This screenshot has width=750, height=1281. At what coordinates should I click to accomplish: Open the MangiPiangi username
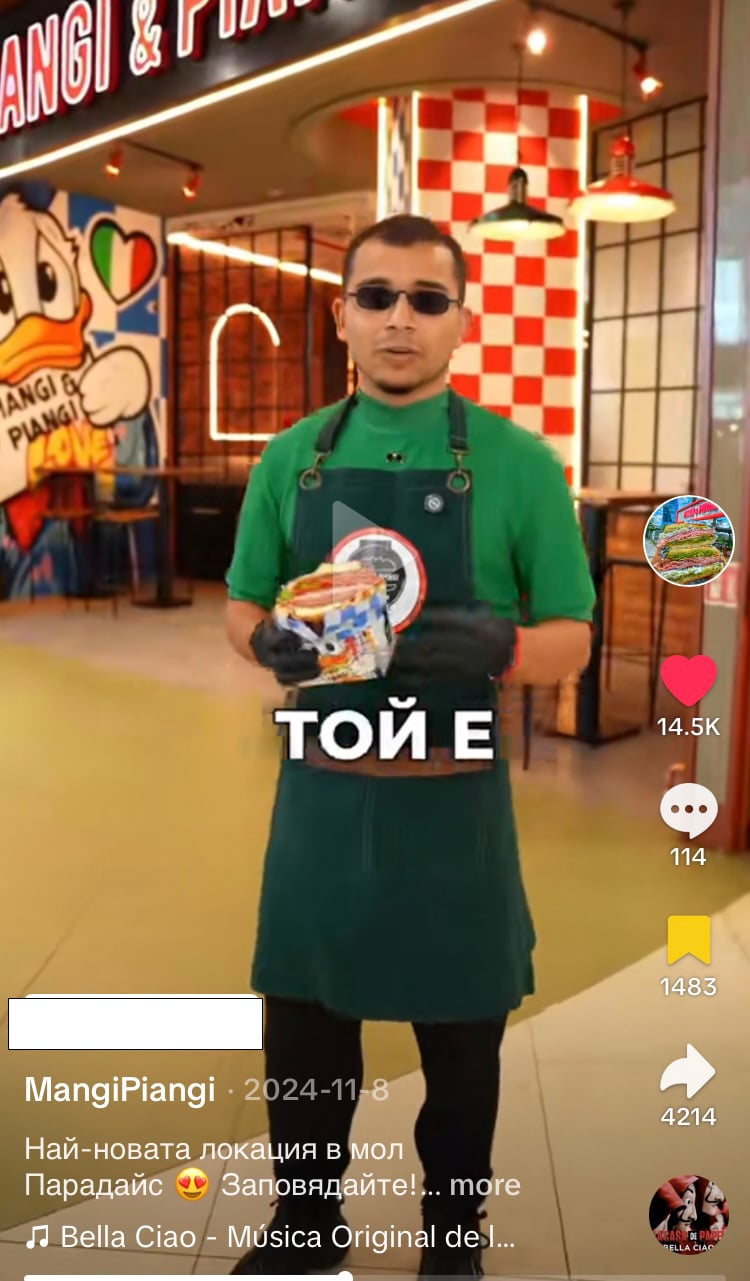[119, 1090]
